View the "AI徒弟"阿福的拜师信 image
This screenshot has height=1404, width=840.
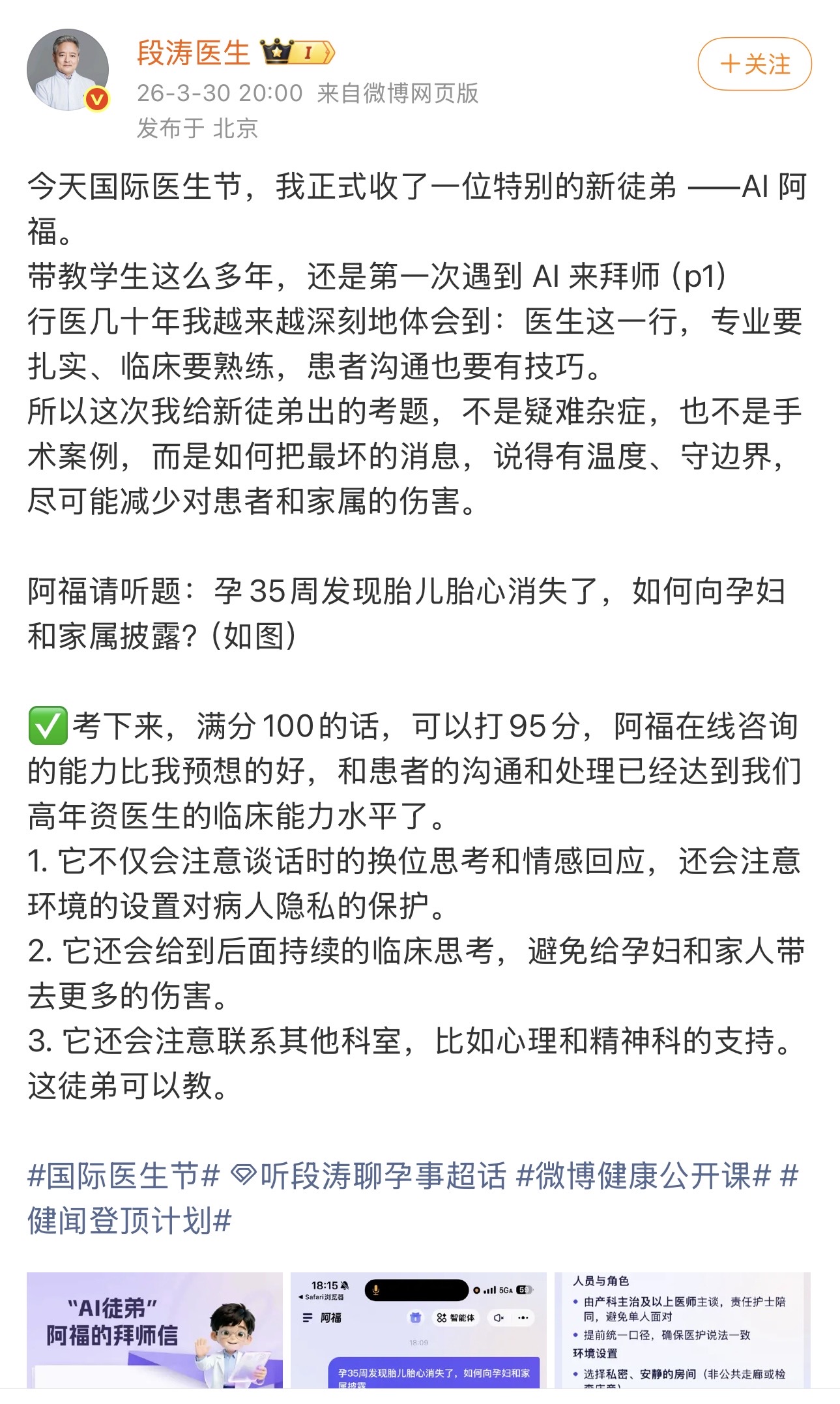tap(154, 1330)
